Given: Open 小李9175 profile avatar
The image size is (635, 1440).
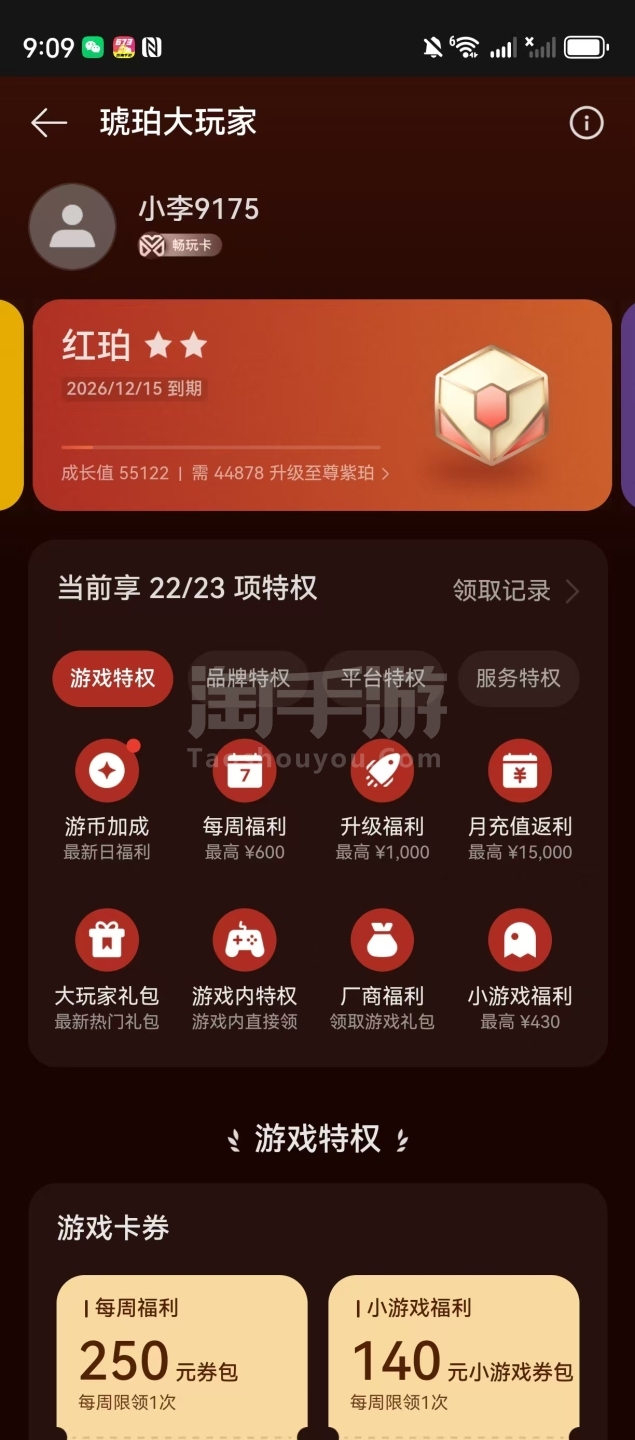Looking at the screenshot, I should tap(72, 226).
